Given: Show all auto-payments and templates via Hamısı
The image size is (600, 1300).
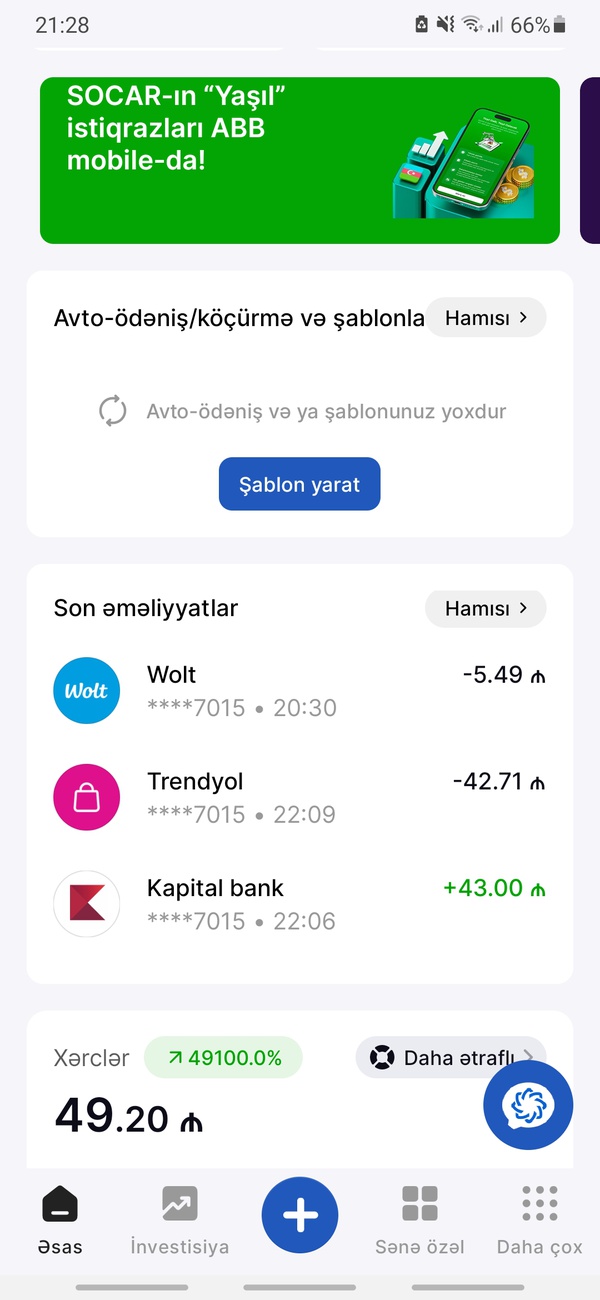Looking at the screenshot, I should pos(486,318).
